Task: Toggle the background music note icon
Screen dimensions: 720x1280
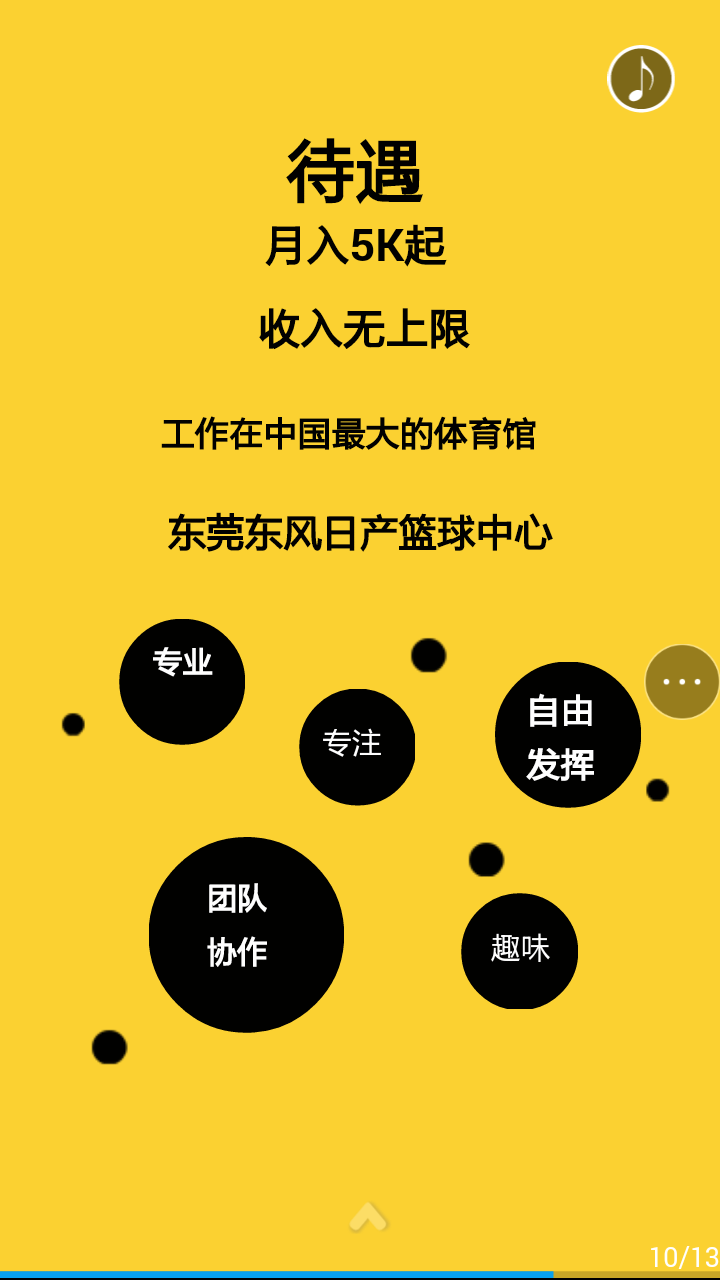Action: point(641,79)
